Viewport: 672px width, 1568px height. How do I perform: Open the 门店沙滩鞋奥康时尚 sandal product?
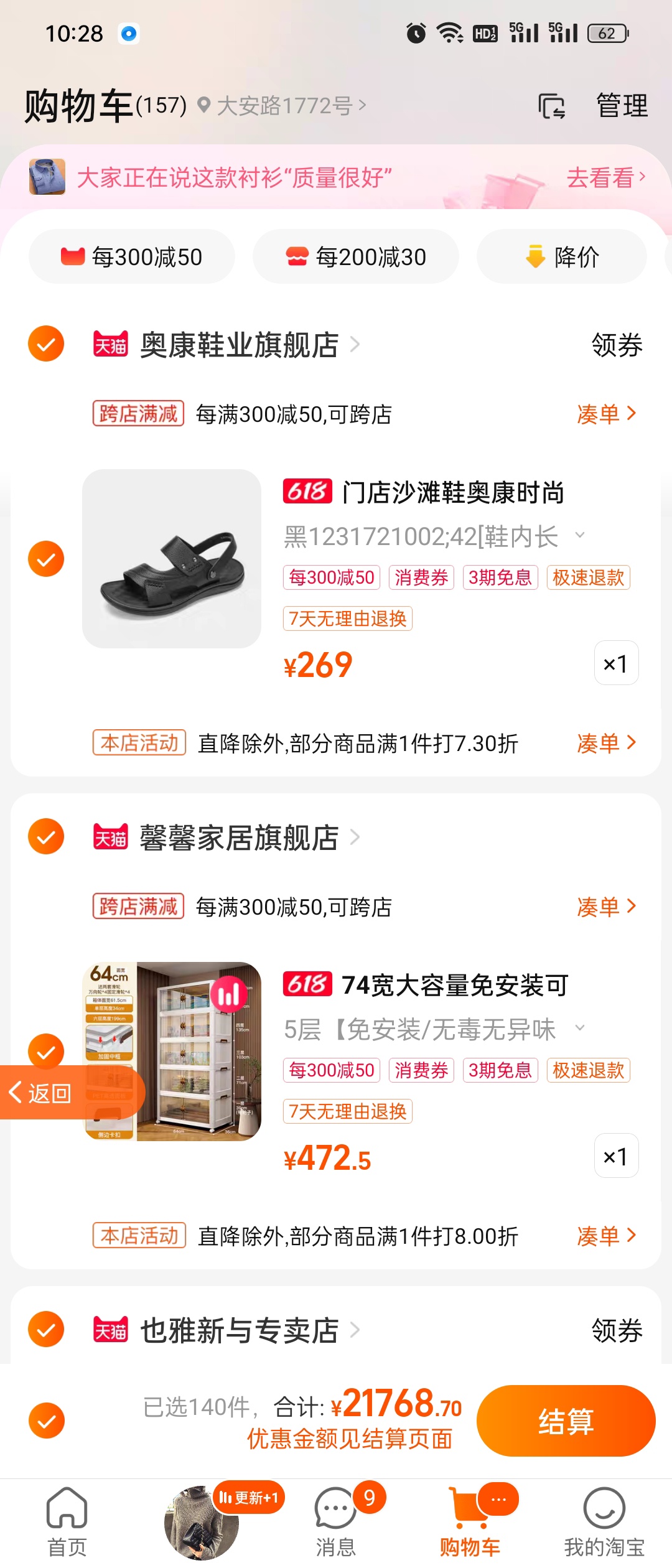[x=452, y=493]
